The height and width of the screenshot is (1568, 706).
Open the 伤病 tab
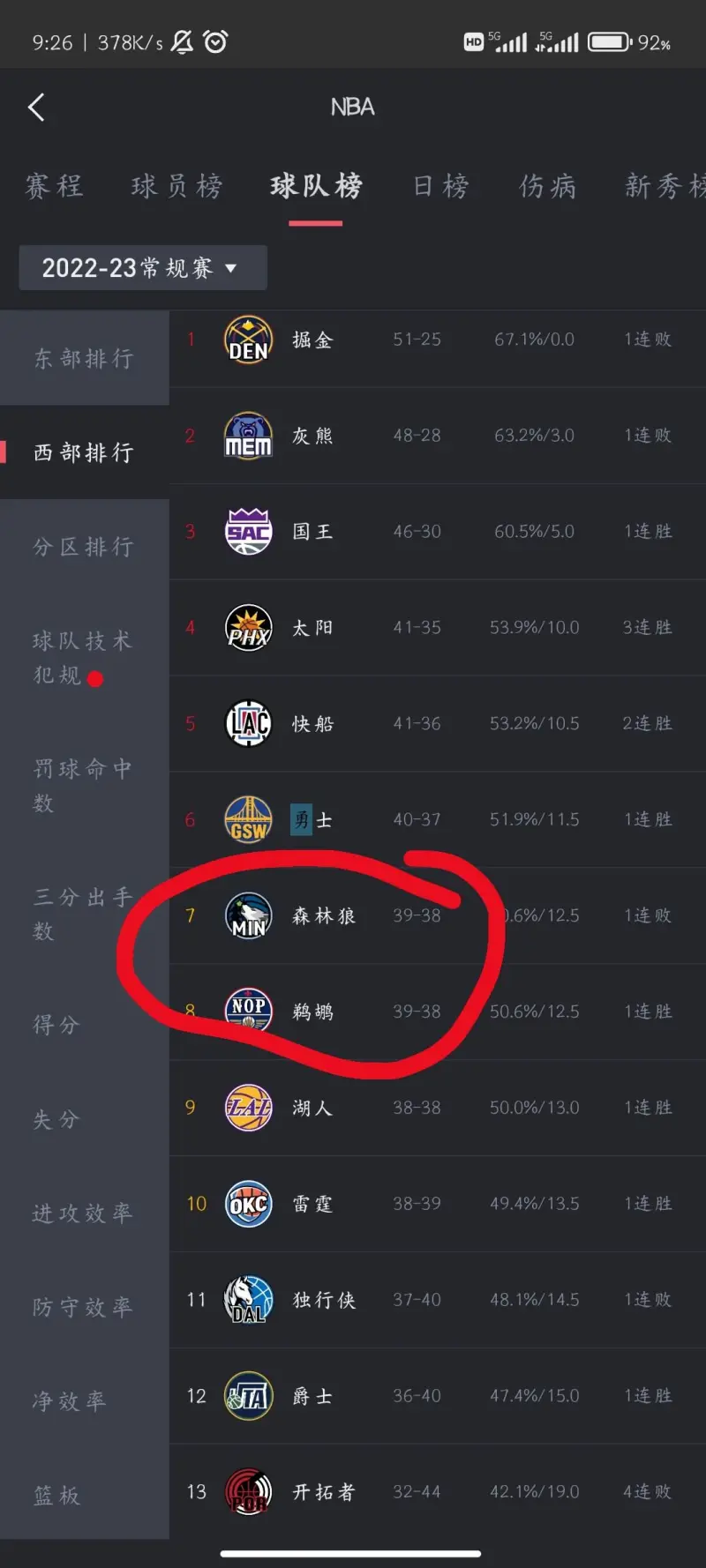[x=547, y=186]
